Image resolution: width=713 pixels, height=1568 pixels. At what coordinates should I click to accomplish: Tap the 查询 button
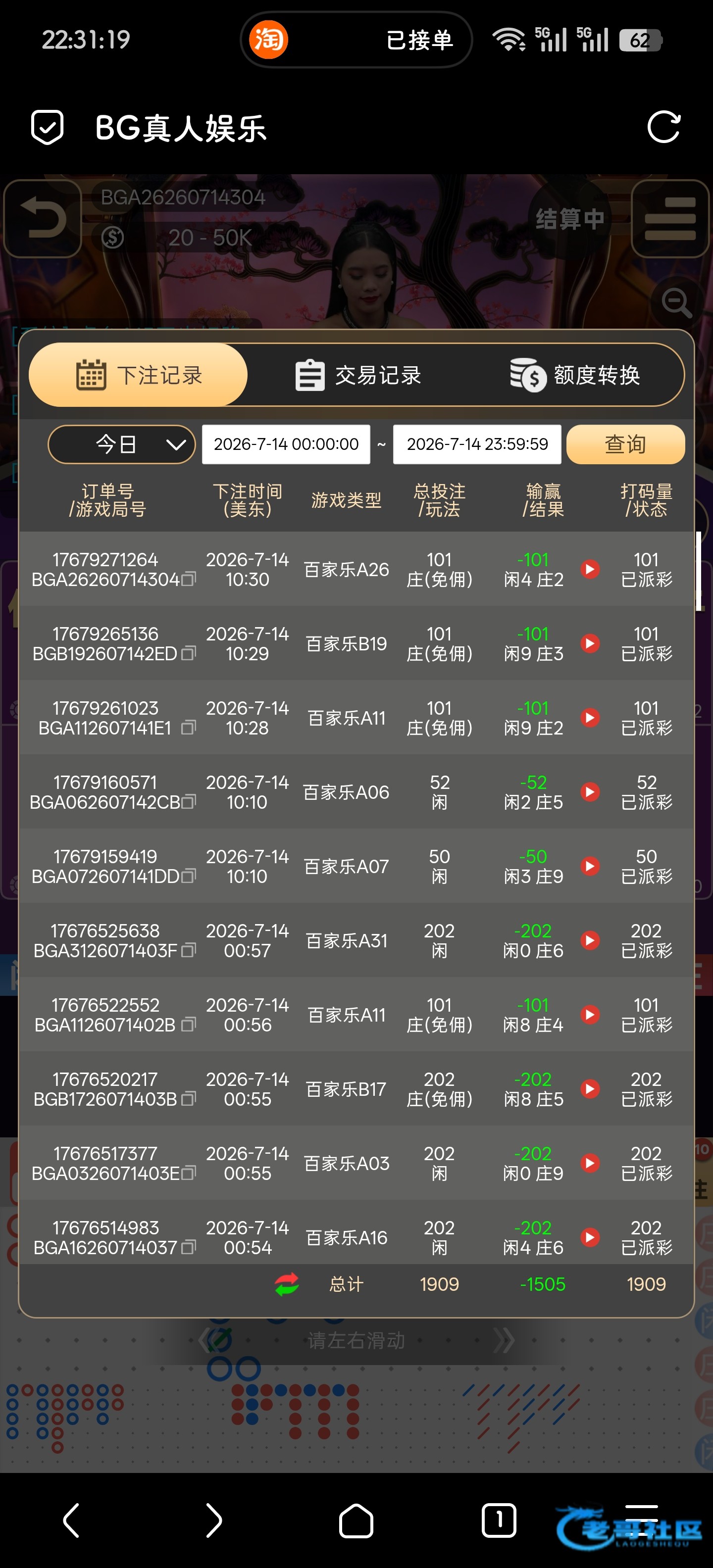(625, 444)
